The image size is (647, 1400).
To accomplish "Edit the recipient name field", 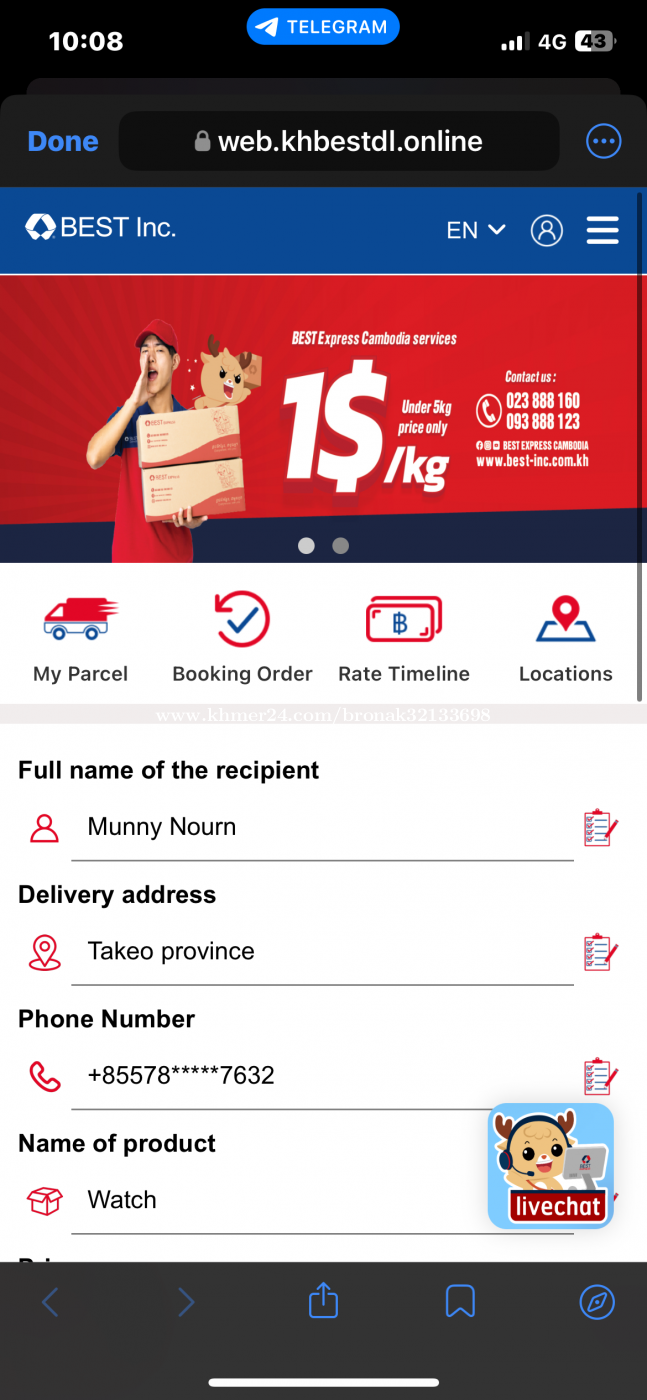I will pos(322,827).
